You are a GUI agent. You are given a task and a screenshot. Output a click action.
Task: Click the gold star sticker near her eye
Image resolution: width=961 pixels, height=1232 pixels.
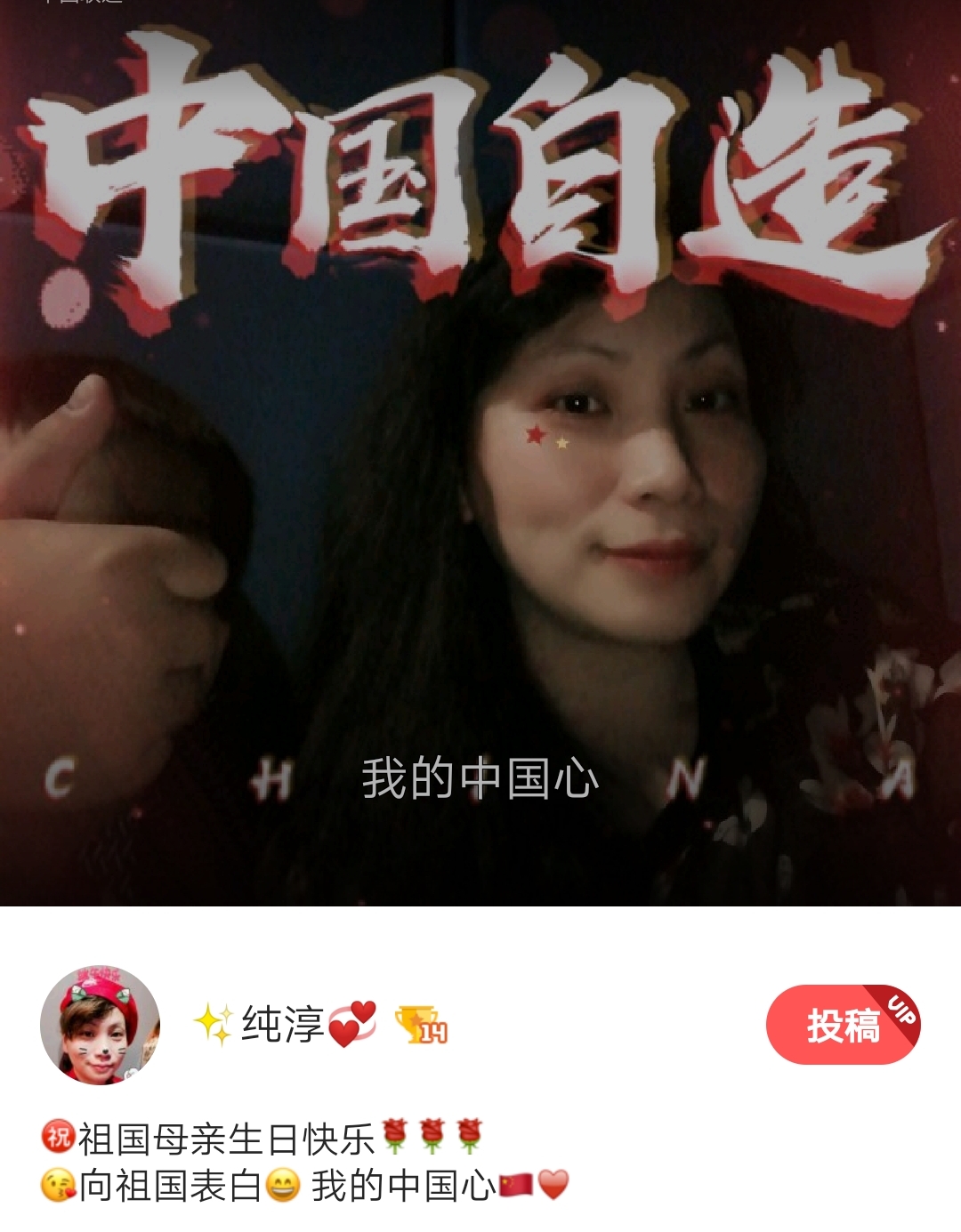click(561, 445)
